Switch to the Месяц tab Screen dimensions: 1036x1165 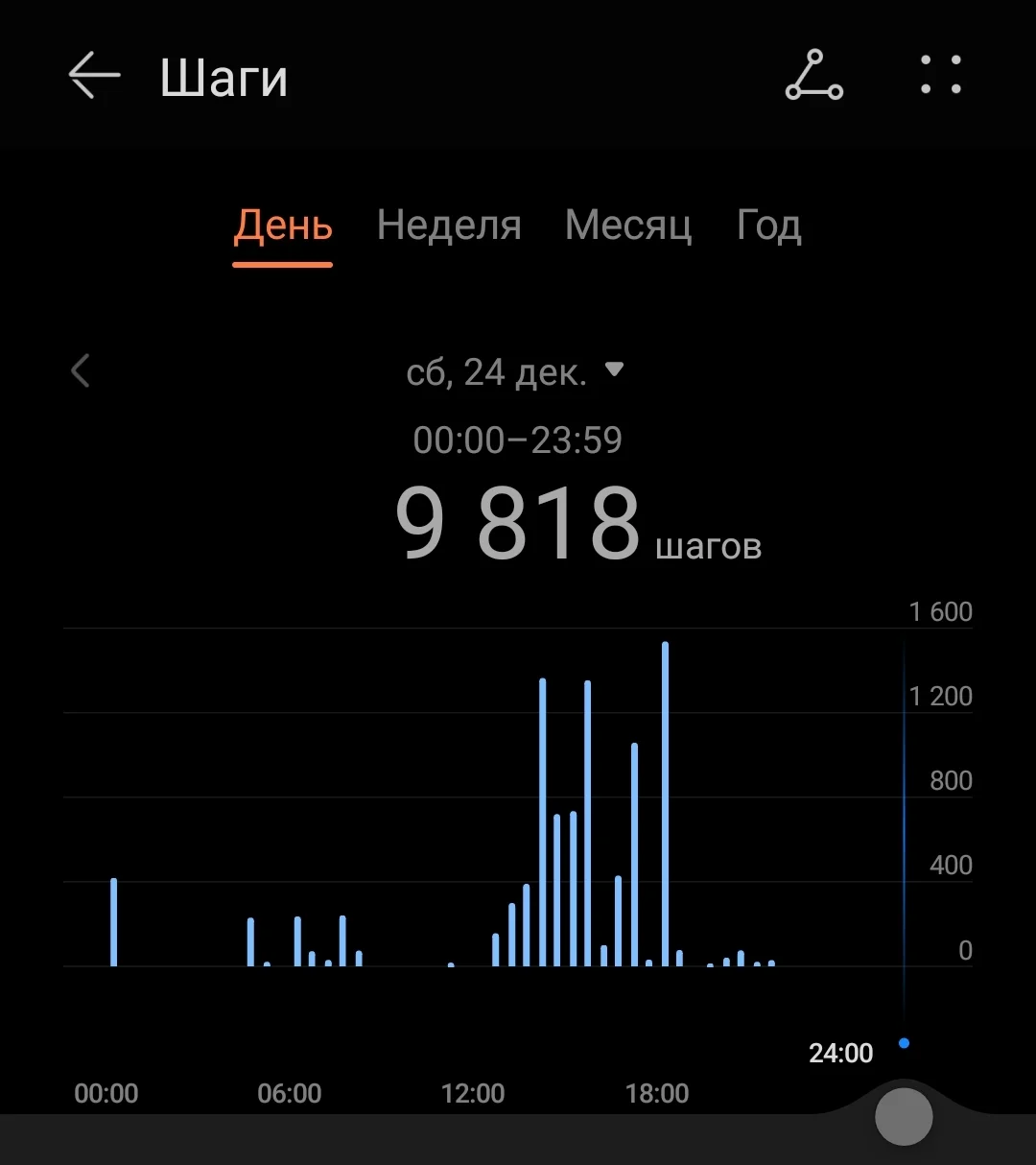click(628, 226)
